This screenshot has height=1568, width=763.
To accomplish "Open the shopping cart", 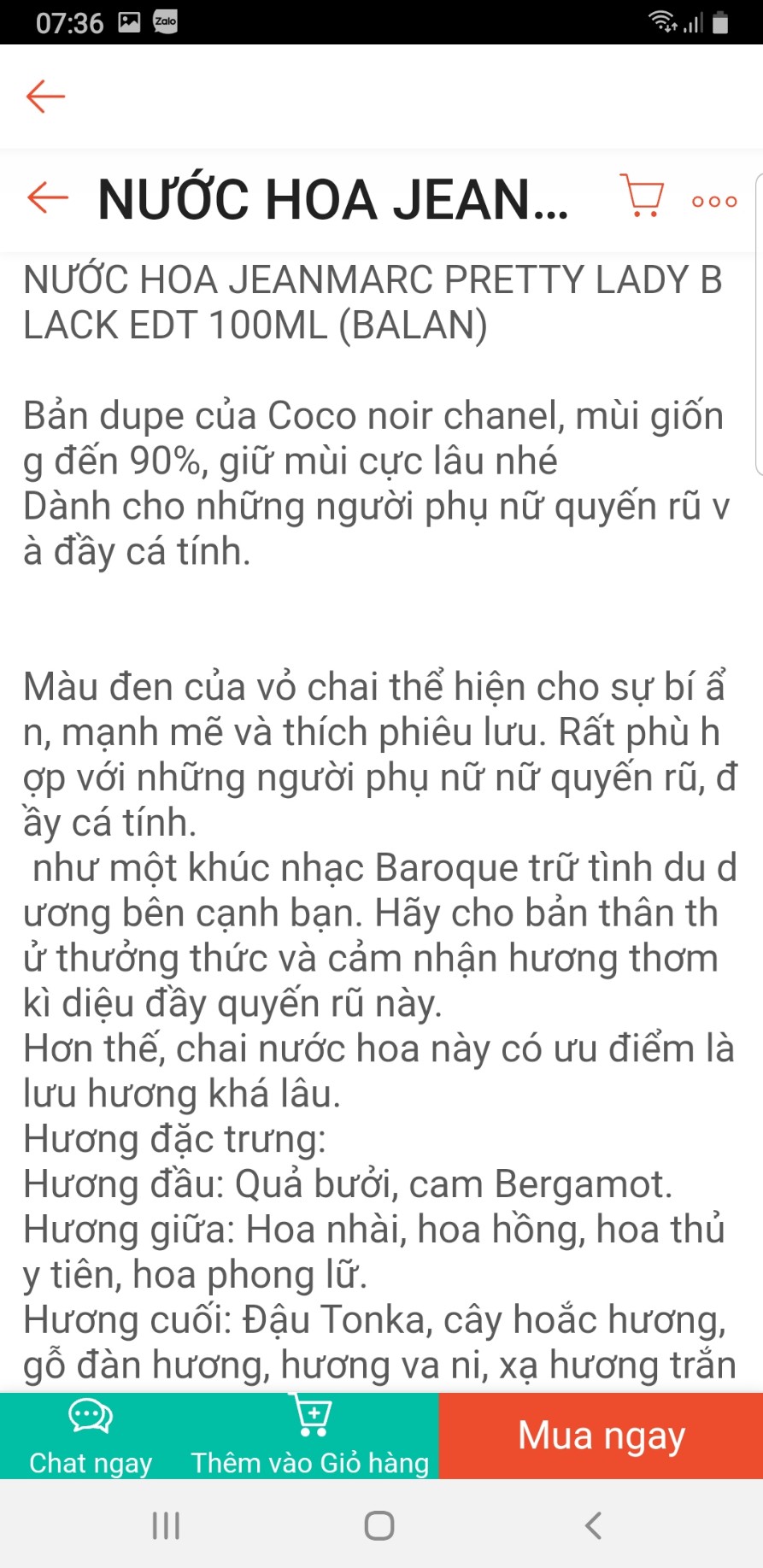I will [x=642, y=197].
